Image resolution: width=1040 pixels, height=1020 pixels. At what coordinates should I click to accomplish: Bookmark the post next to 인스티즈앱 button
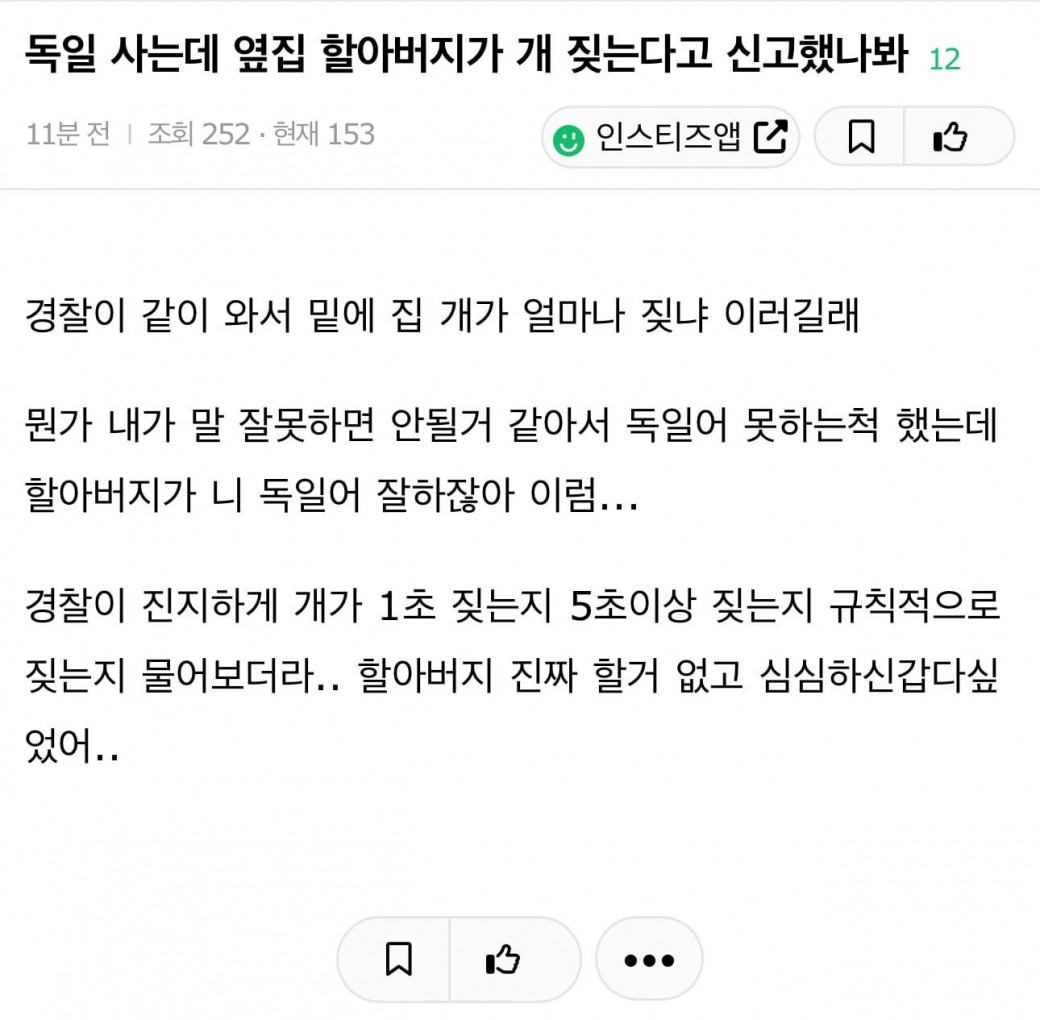[x=860, y=137]
